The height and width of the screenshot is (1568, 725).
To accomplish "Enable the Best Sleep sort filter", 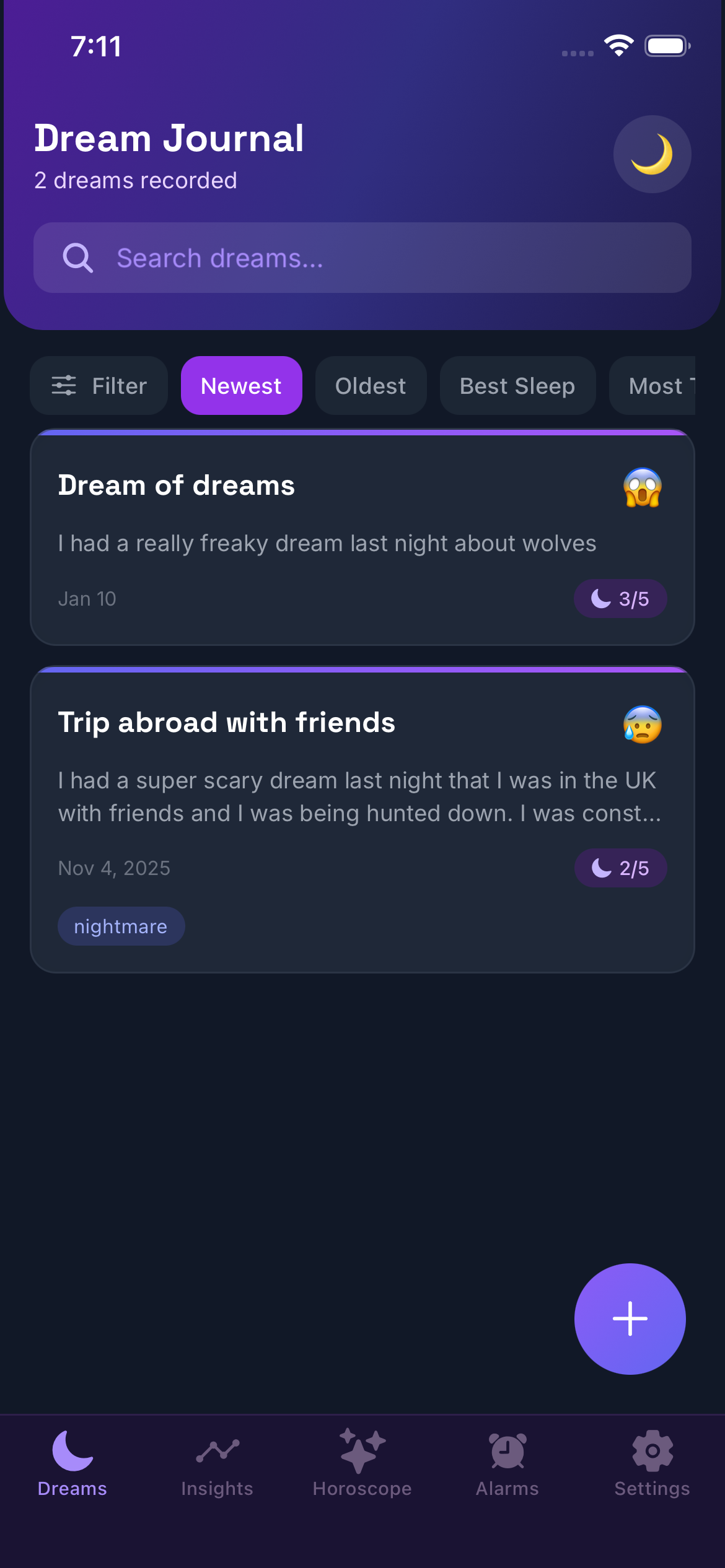I will (517, 385).
